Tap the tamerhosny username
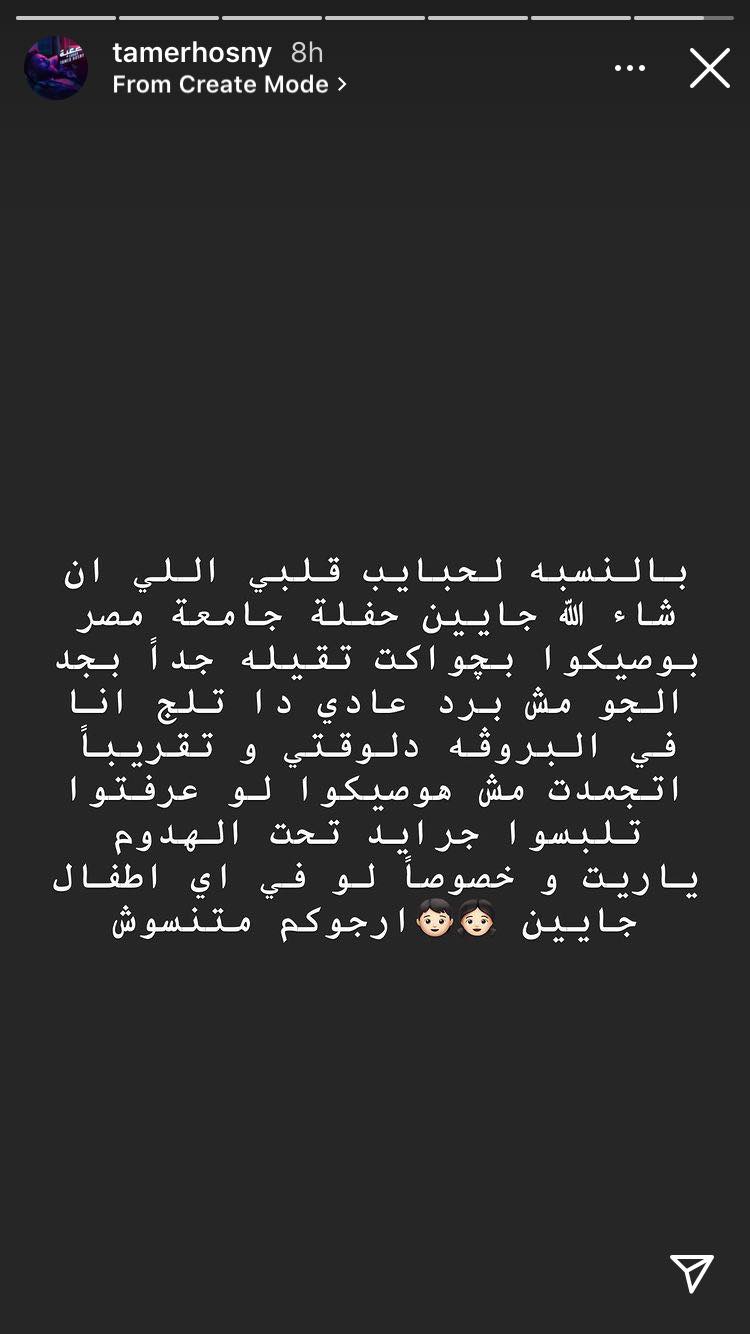750x1334 pixels. (192, 52)
